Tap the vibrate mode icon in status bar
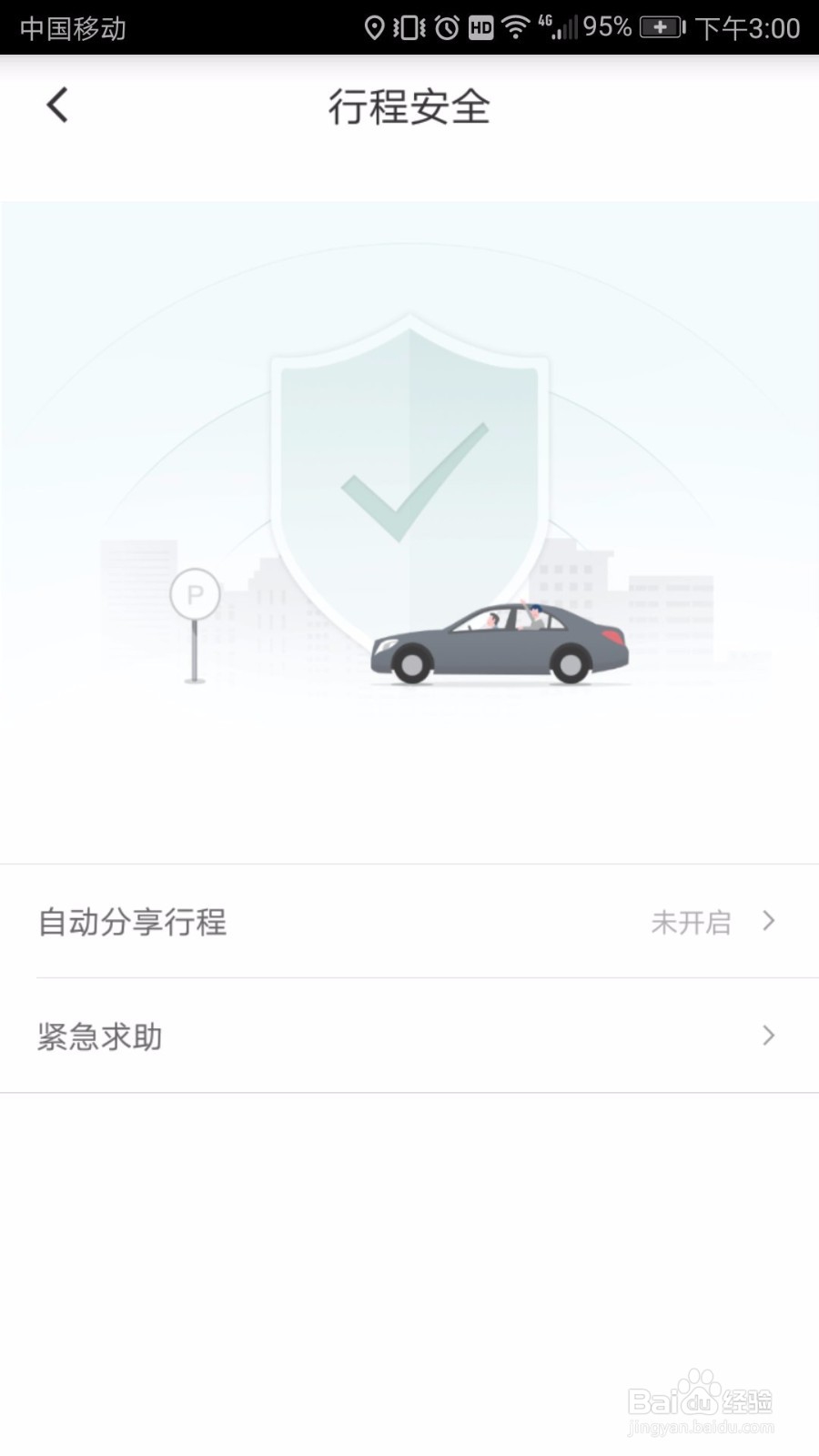The image size is (819, 1456). click(409, 26)
